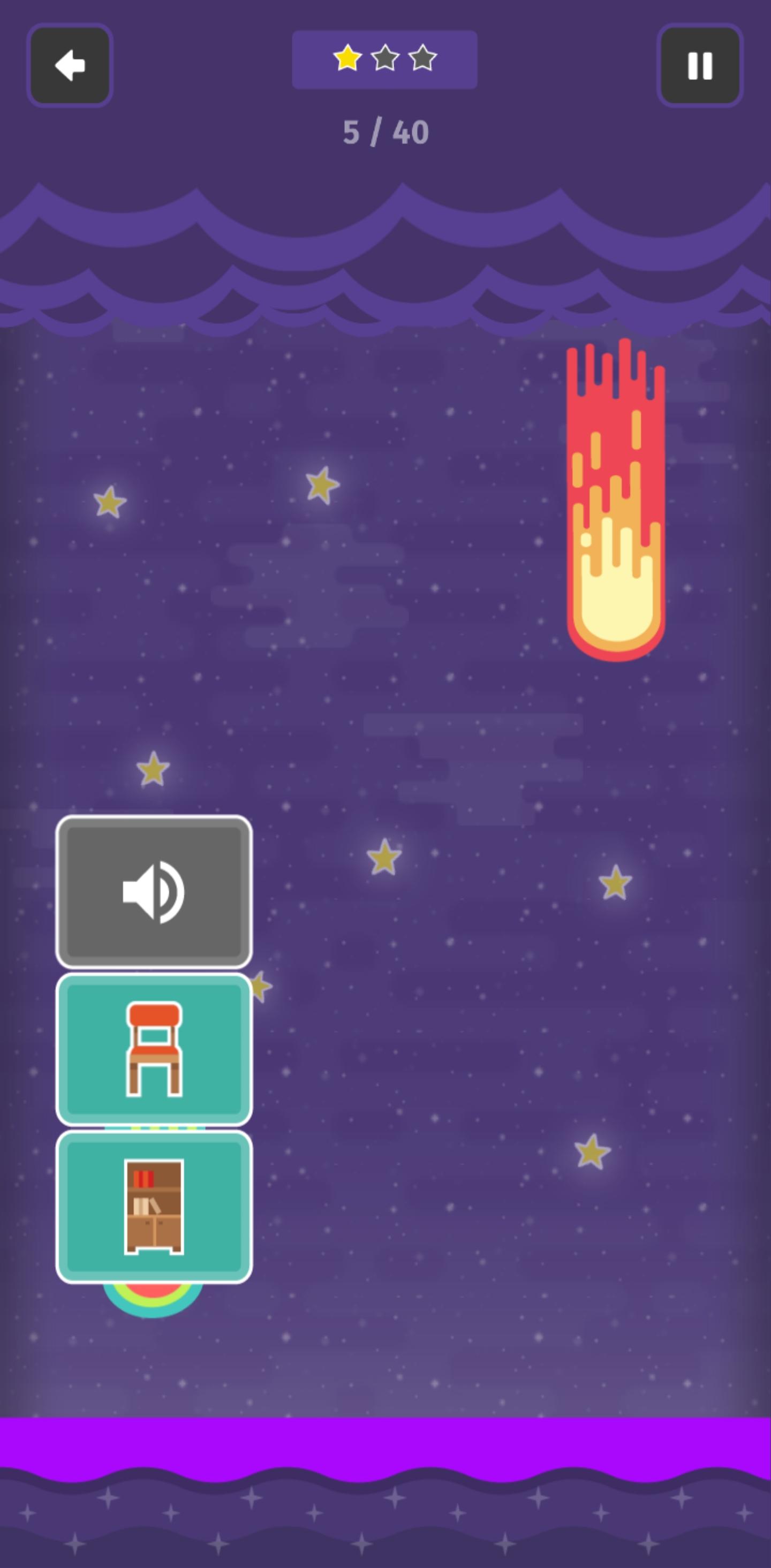Select the bookshelf picture card

pos(154,1207)
